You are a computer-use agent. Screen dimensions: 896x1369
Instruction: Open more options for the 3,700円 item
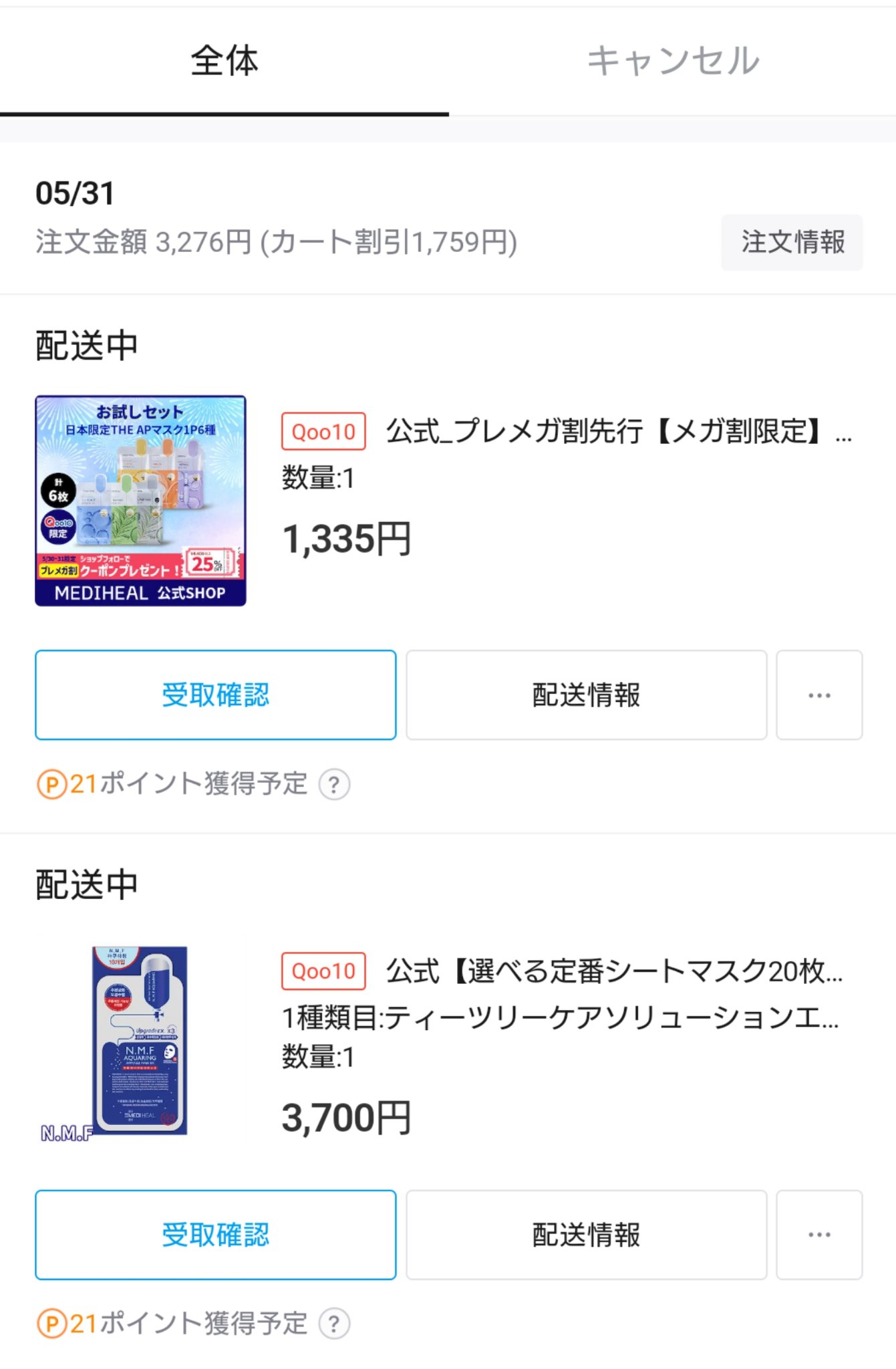(x=819, y=1235)
